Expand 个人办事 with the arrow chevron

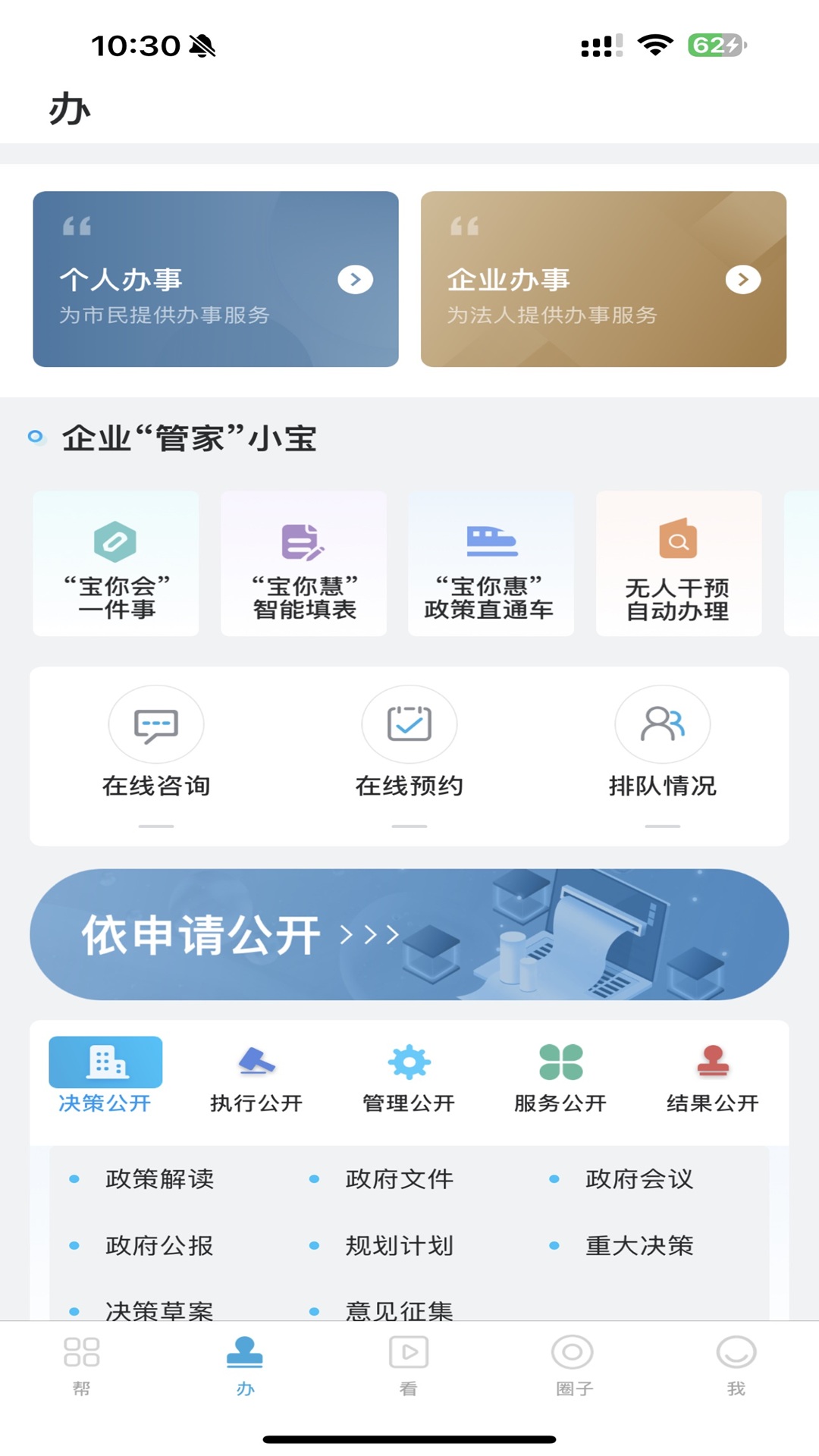(x=354, y=280)
